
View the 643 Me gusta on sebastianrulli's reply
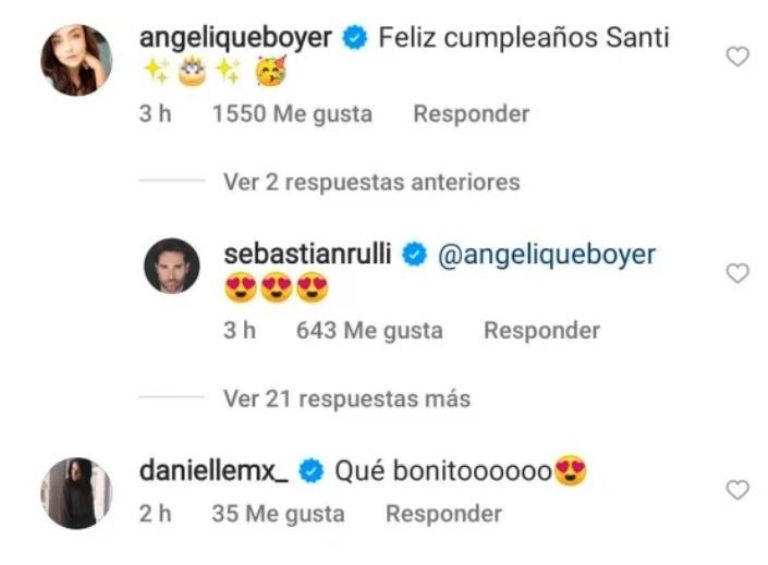pos(369,330)
